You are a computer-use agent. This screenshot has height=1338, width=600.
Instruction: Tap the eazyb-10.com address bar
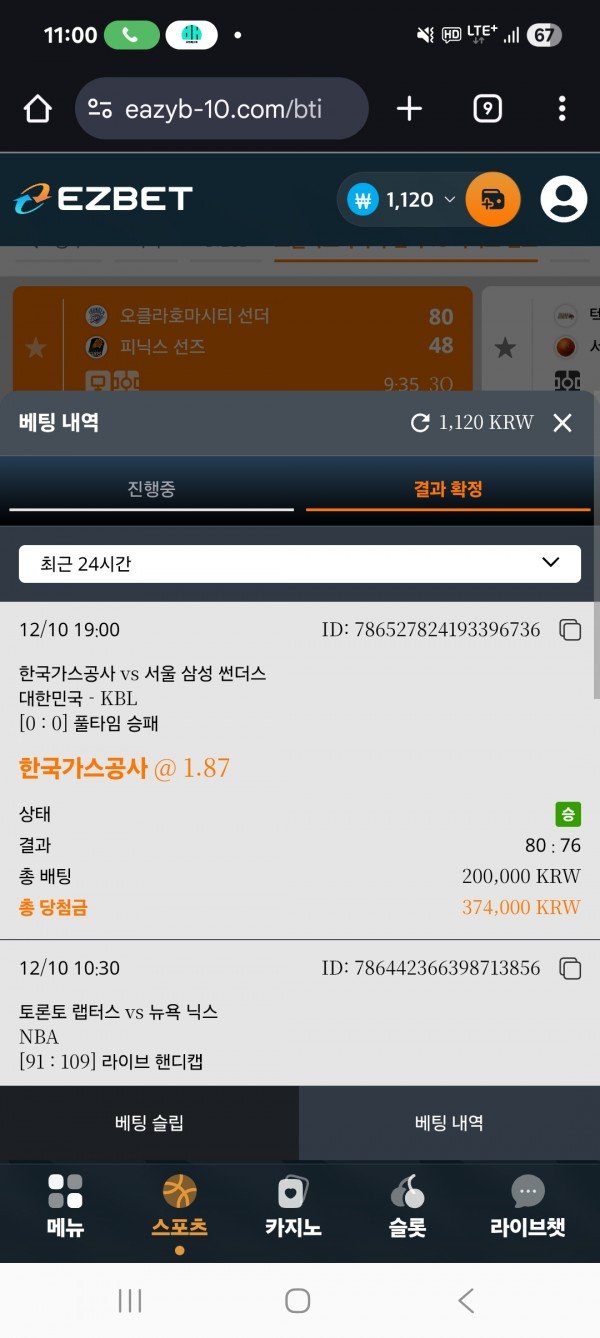(x=222, y=109)
